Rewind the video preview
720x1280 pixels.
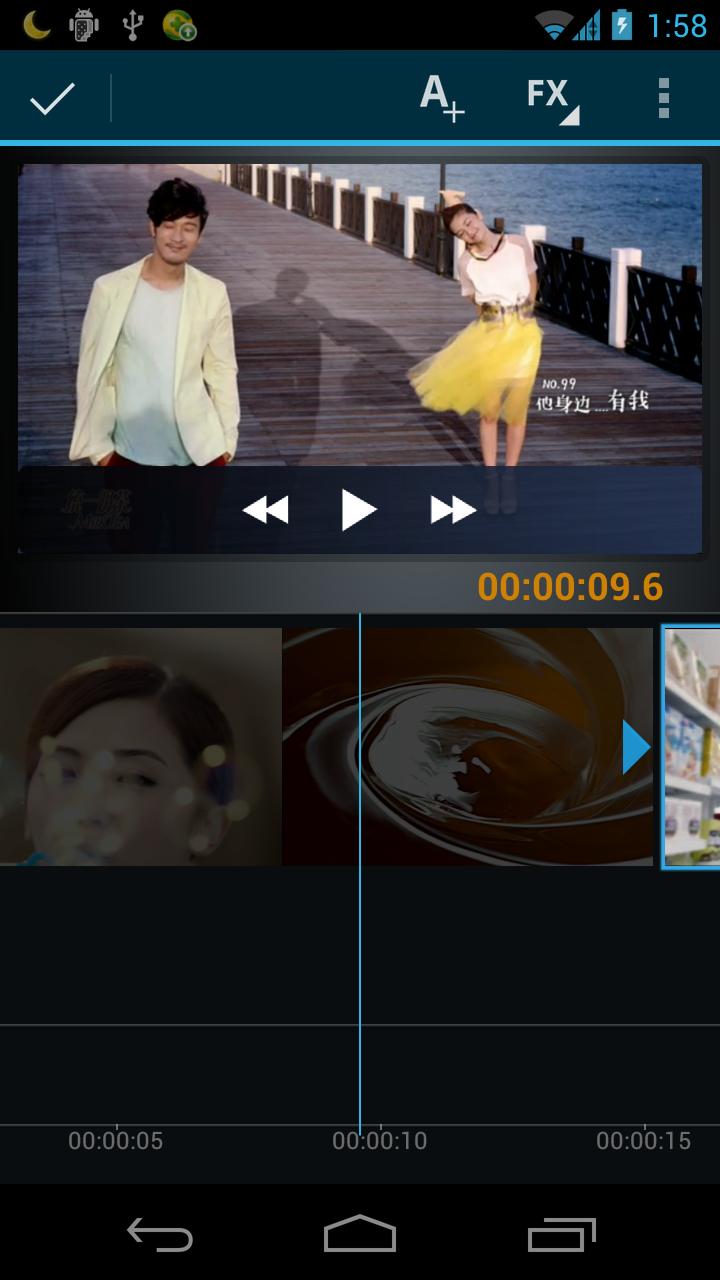(x=265, y=510)
